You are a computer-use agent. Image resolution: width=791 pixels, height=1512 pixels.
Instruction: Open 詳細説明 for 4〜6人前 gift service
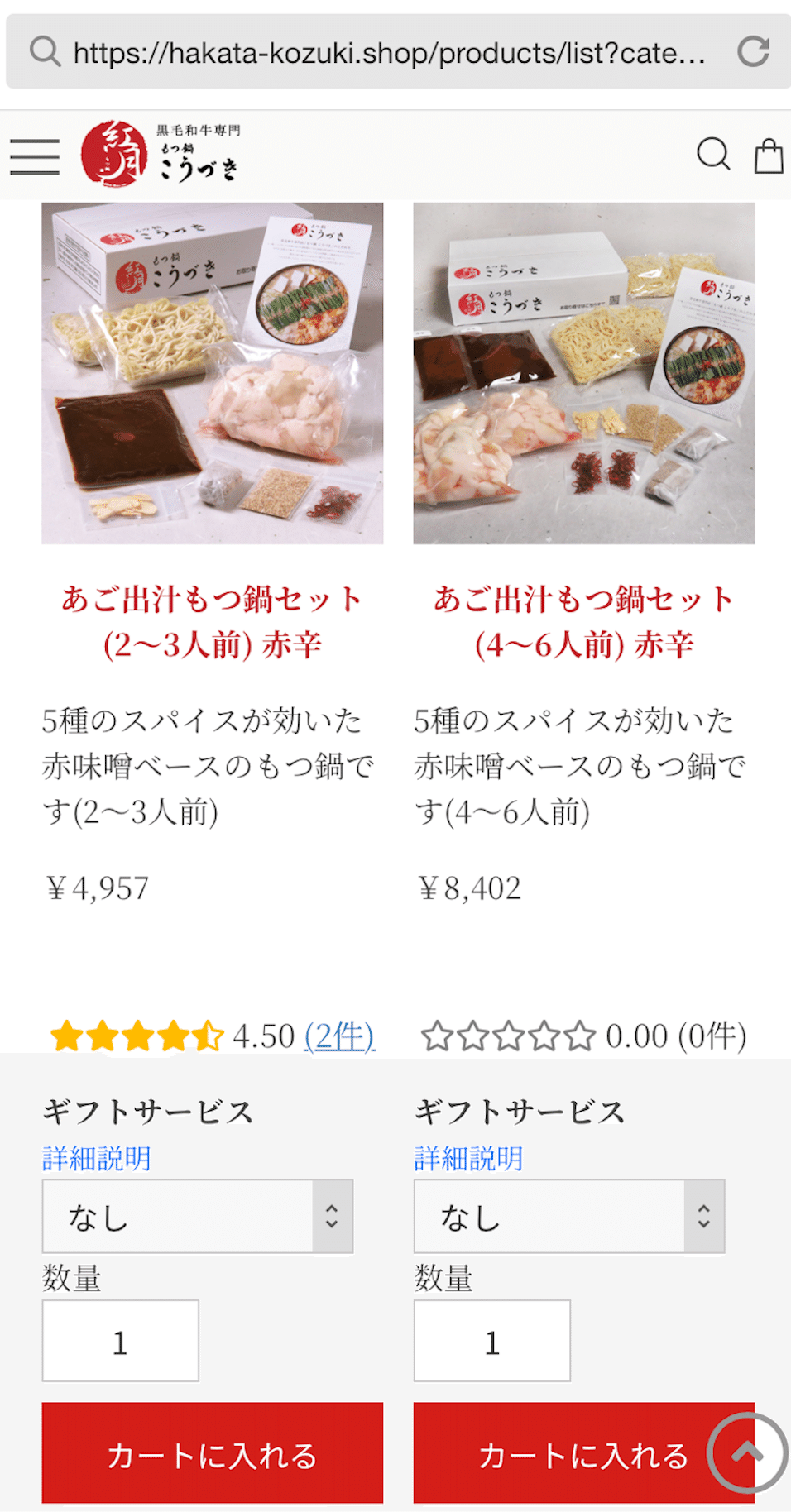point(468,1158)
